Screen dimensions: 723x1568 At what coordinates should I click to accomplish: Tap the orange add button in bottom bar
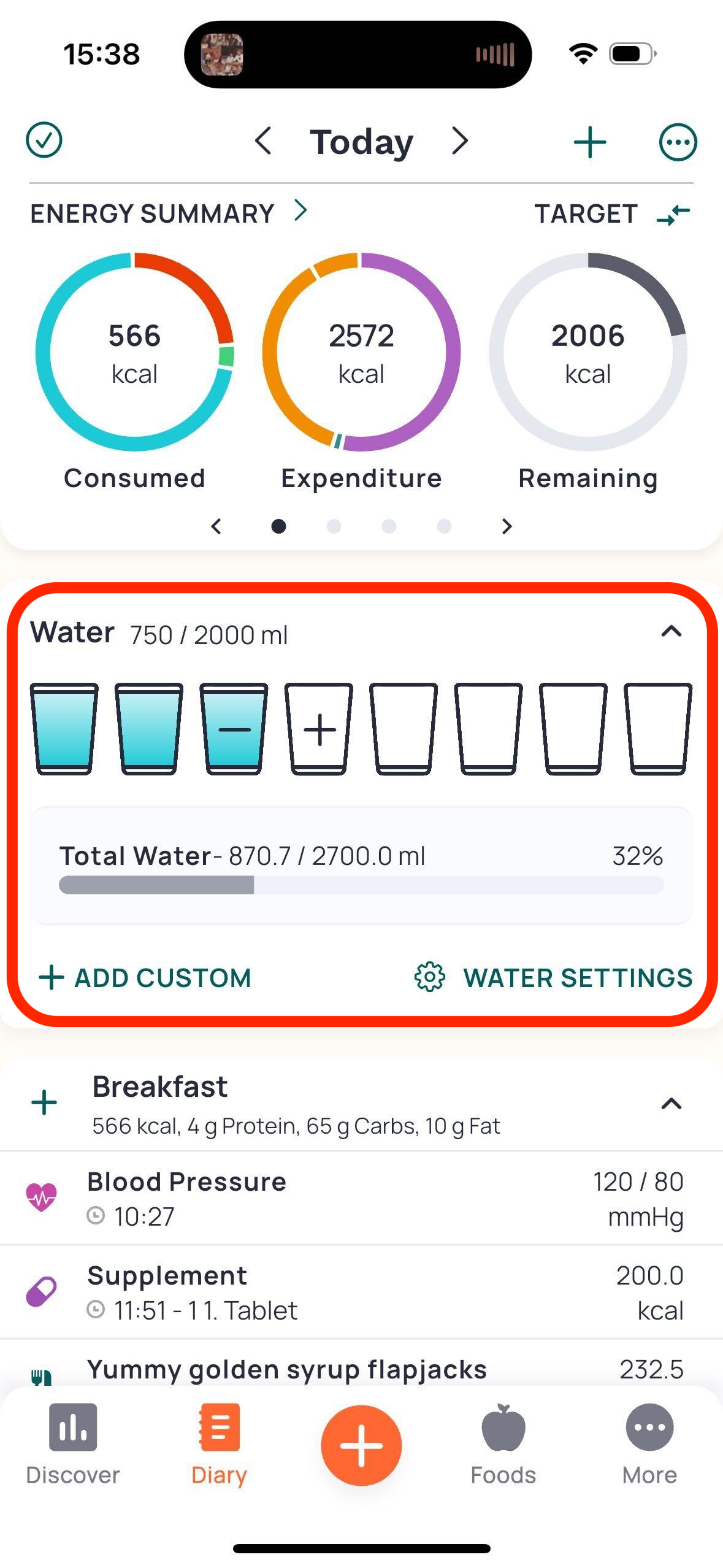pyautogui.click(x=361, y=1445)
